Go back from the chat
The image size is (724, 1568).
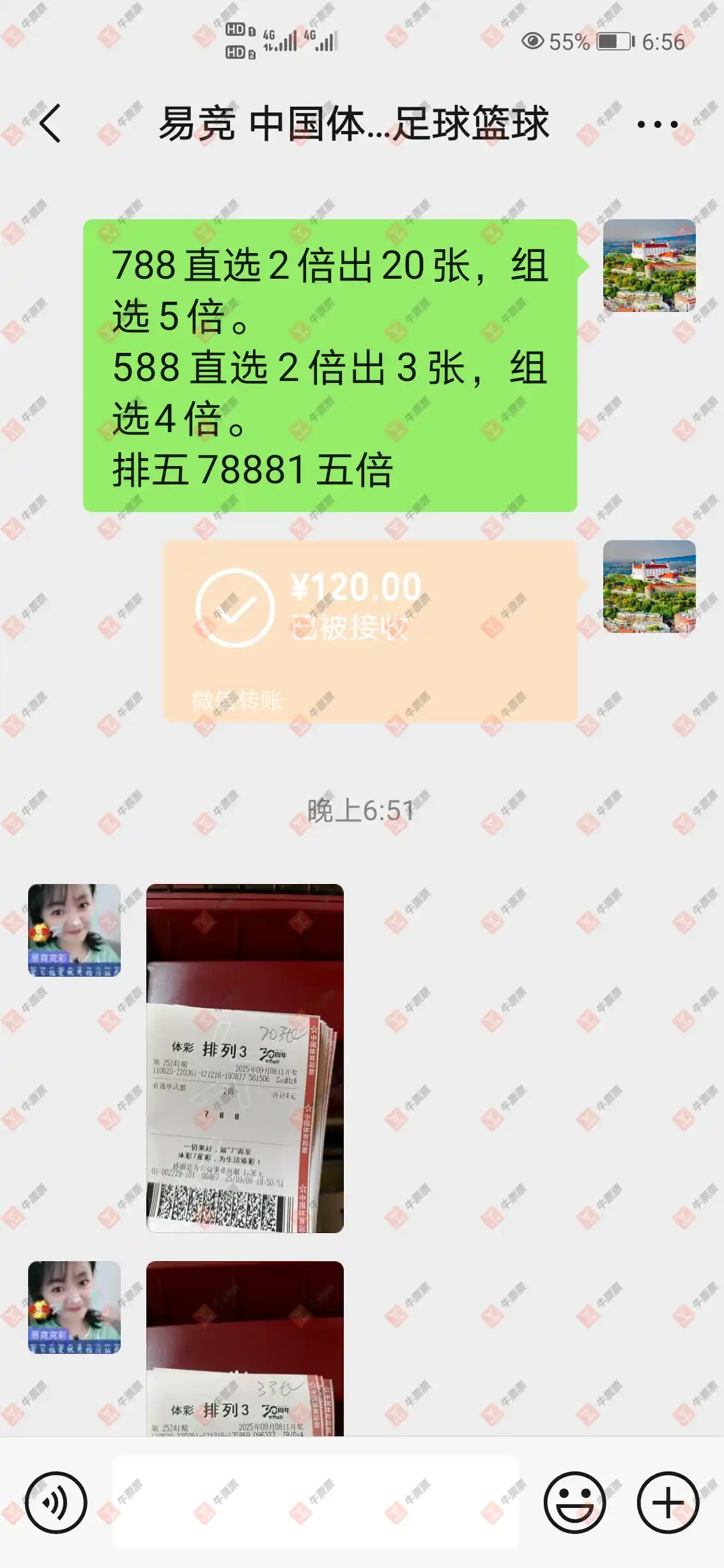tap(50, 123)
